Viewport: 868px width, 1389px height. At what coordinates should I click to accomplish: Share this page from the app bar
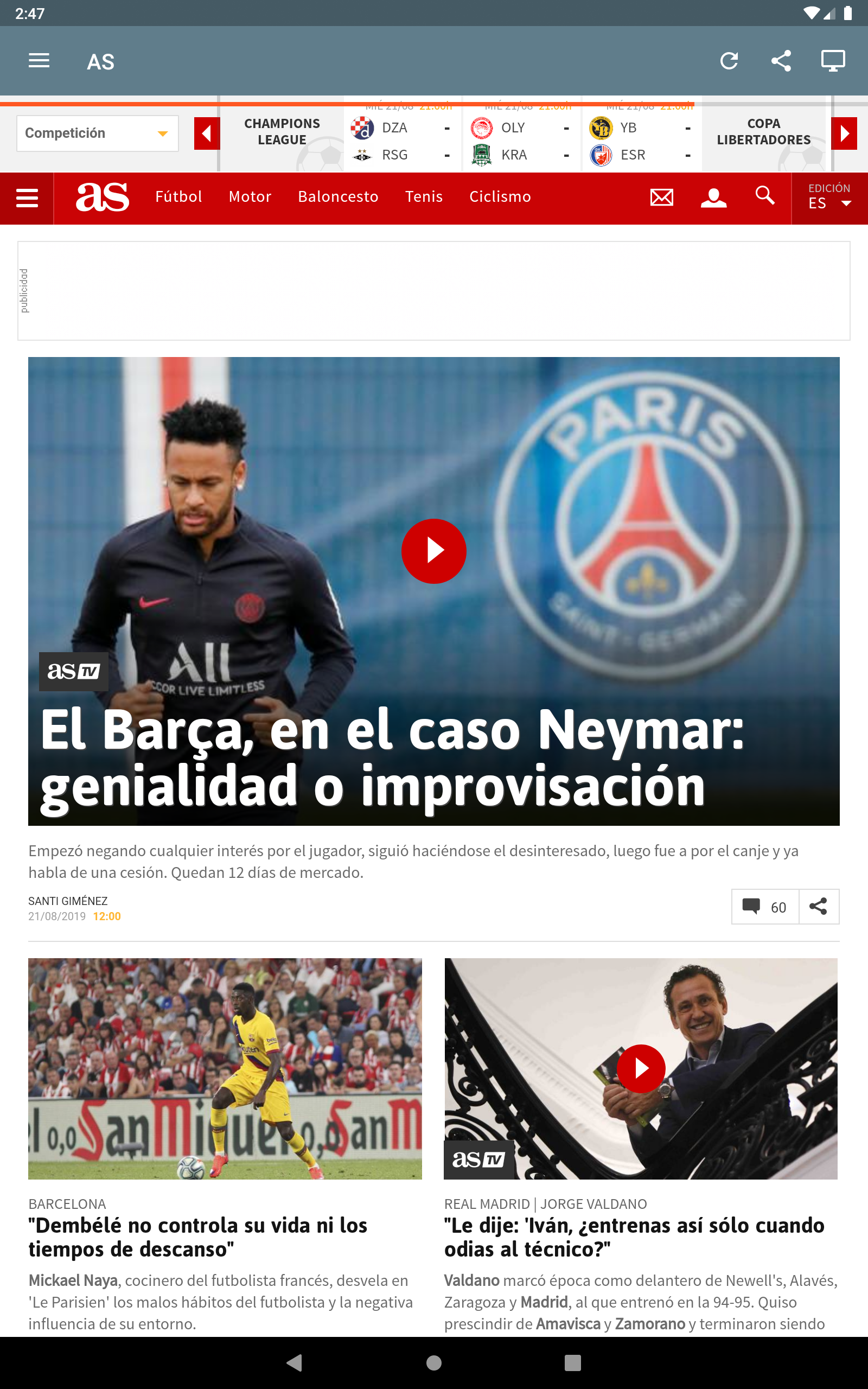coord(781,60)
